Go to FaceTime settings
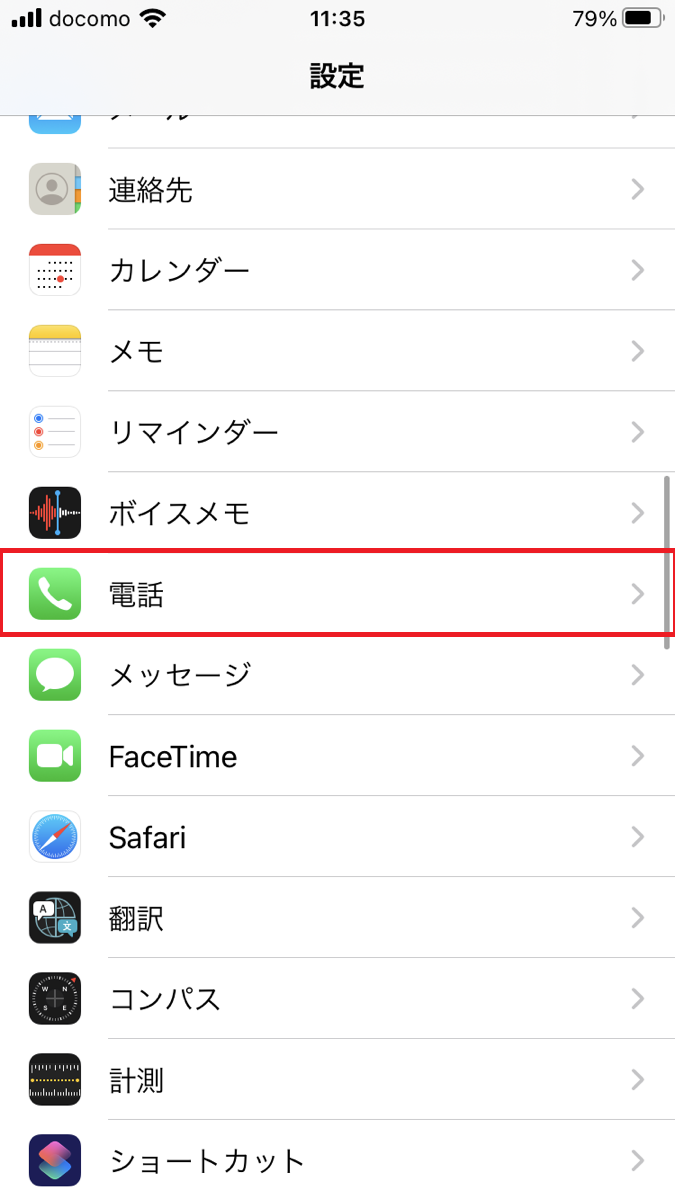Screen dimensions: 675x1200 coord(337,756)
